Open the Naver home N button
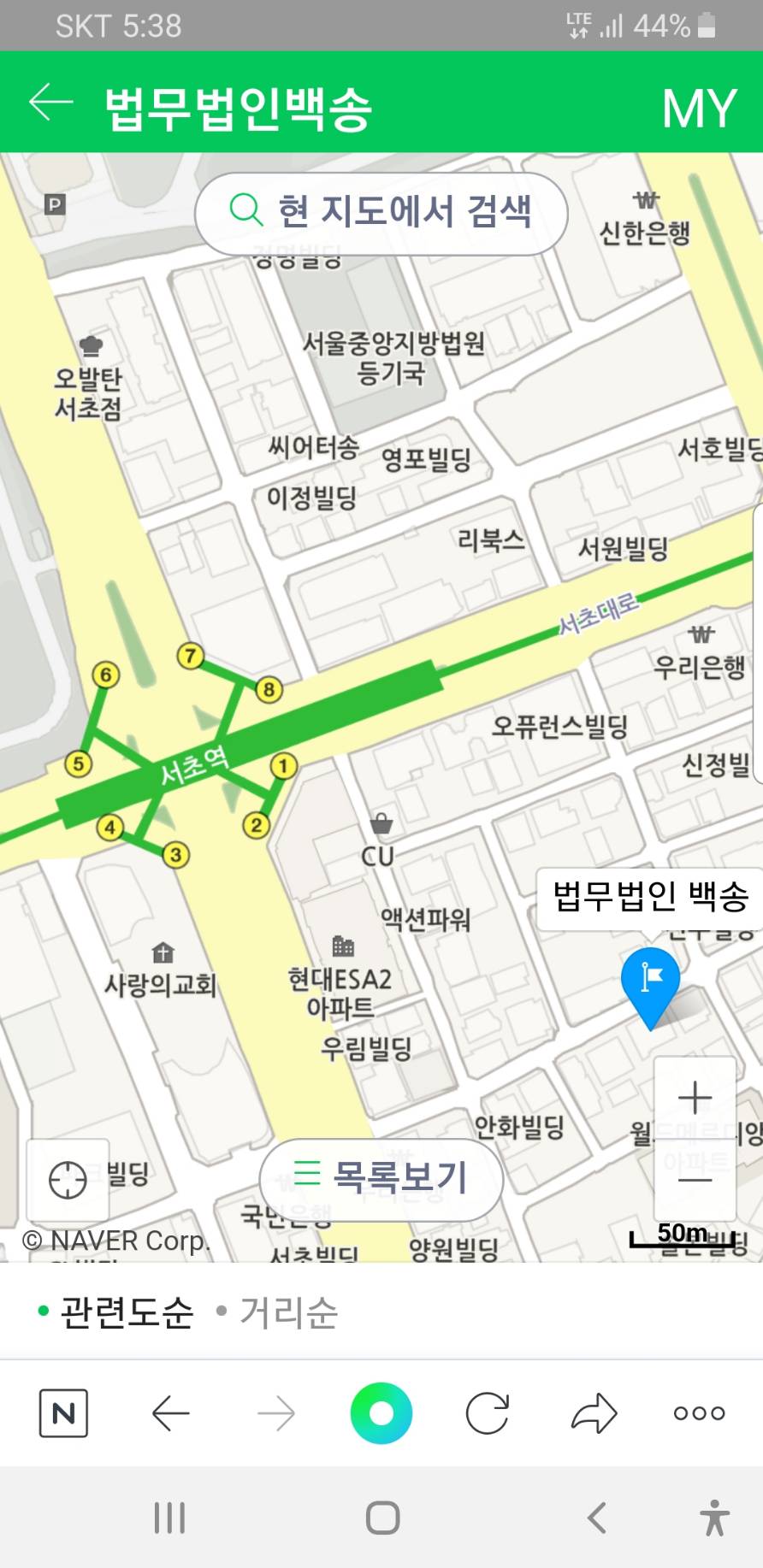 pos(63,1413)
